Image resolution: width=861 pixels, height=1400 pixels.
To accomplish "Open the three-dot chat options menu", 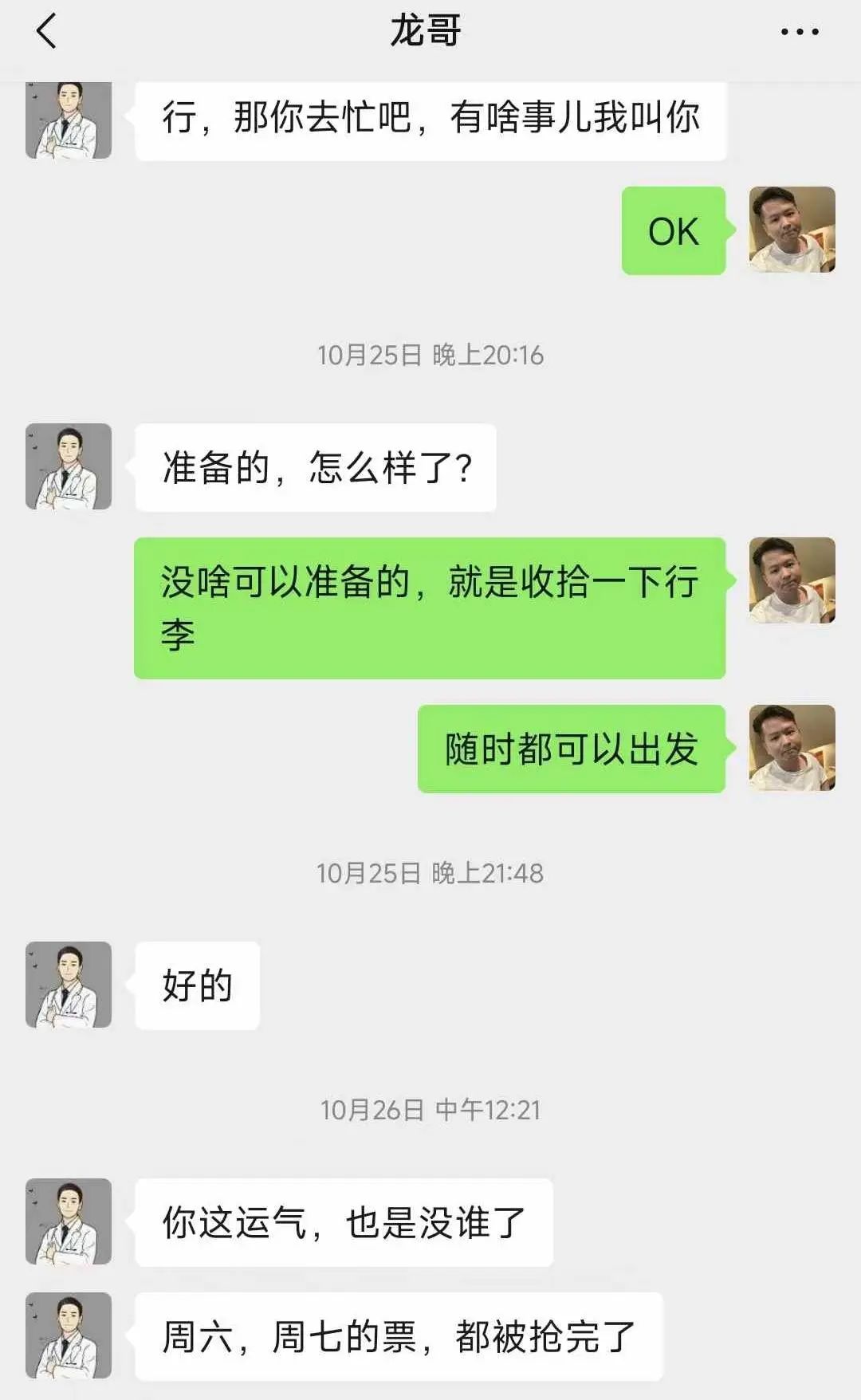I will click(x=799, y=32).
